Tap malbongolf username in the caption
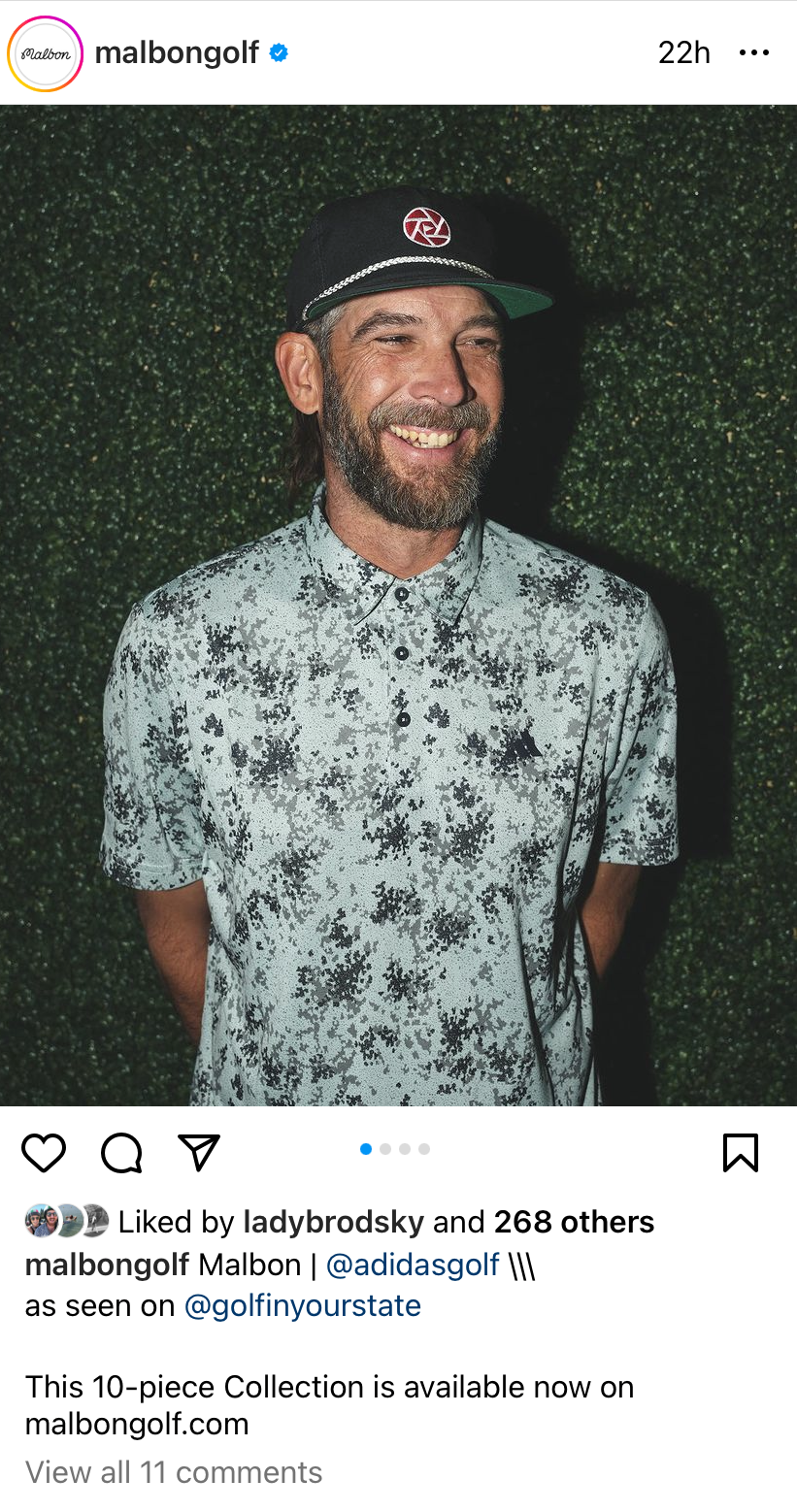 click(107, 1265)
